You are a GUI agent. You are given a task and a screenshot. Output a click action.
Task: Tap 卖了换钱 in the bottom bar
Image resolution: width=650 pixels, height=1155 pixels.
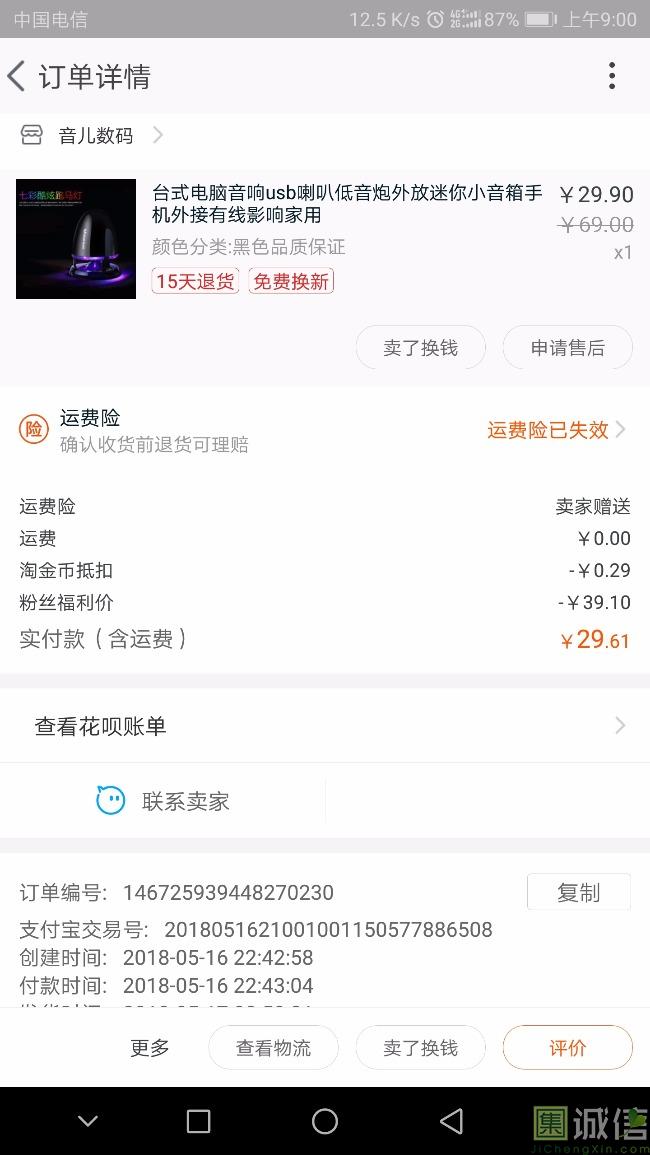tap(420, 1048)
